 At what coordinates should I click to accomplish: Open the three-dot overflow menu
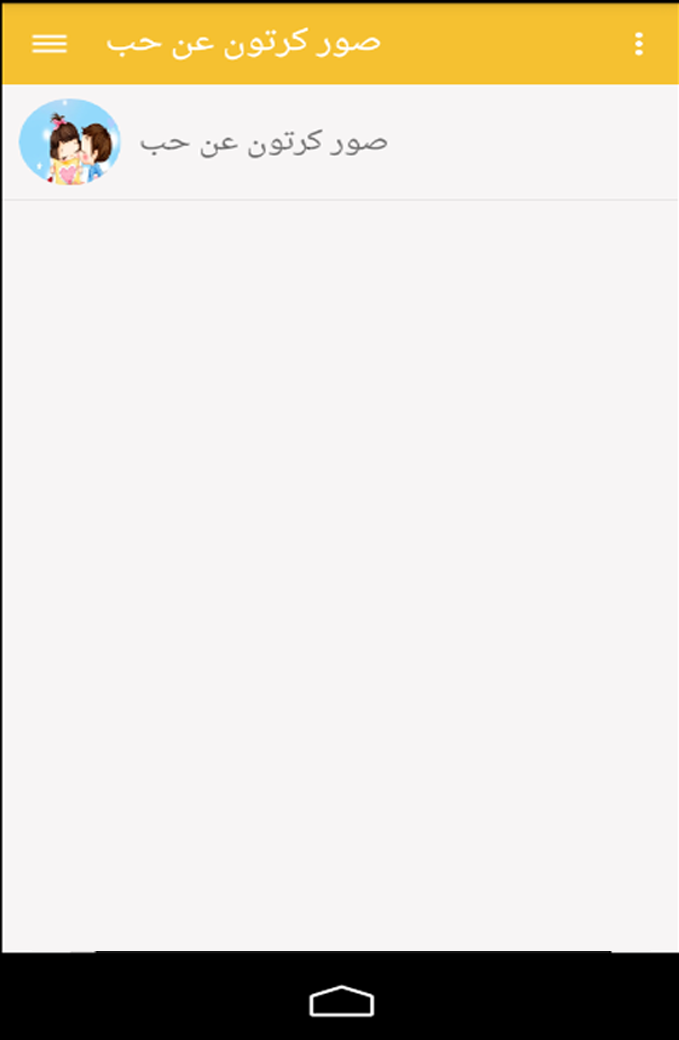pyautogui.click(x=639, y=44)
